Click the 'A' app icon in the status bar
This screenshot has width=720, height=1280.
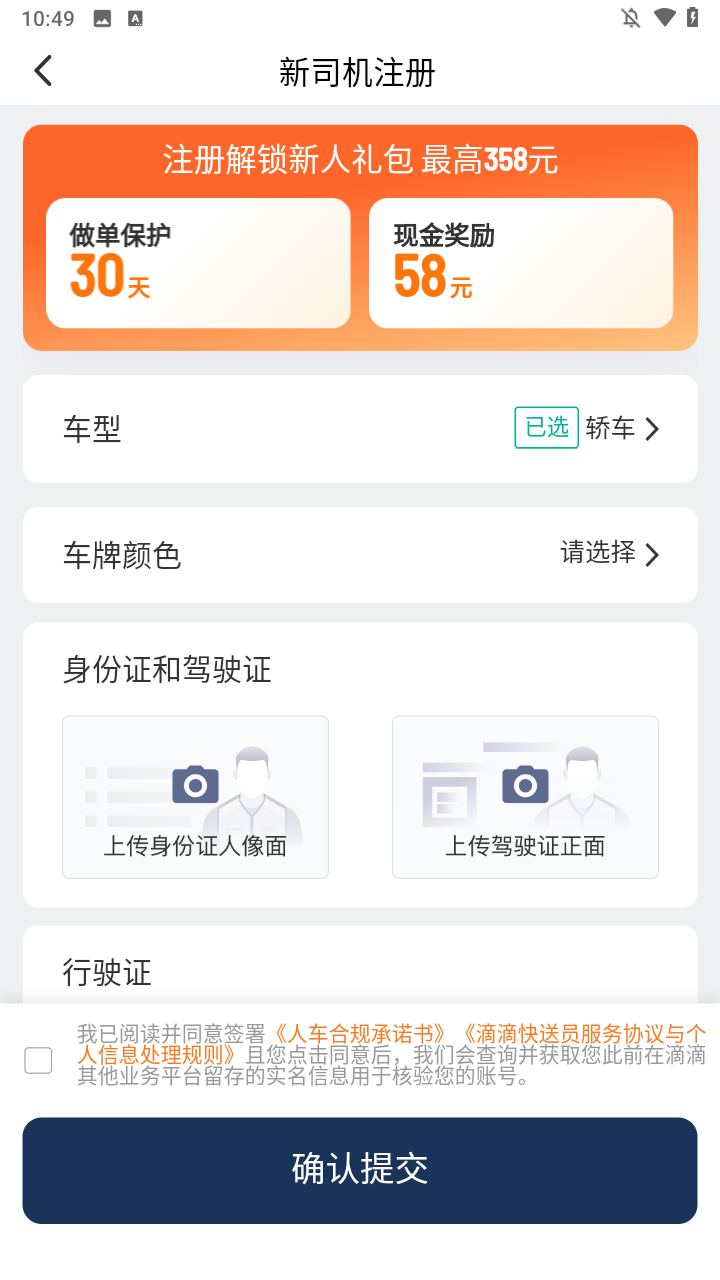coord(135,17)
